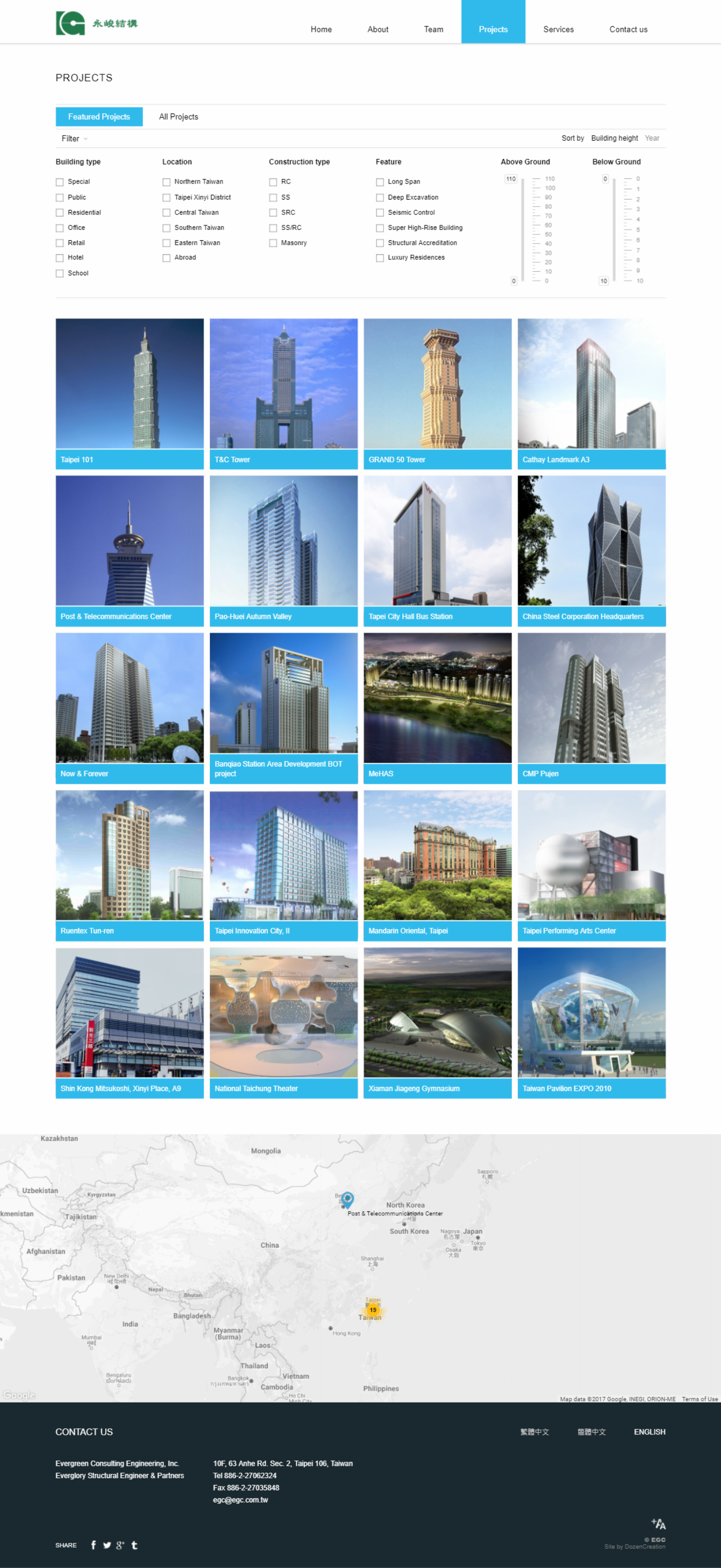Sort projects by Year

click(x=651, y=138)
